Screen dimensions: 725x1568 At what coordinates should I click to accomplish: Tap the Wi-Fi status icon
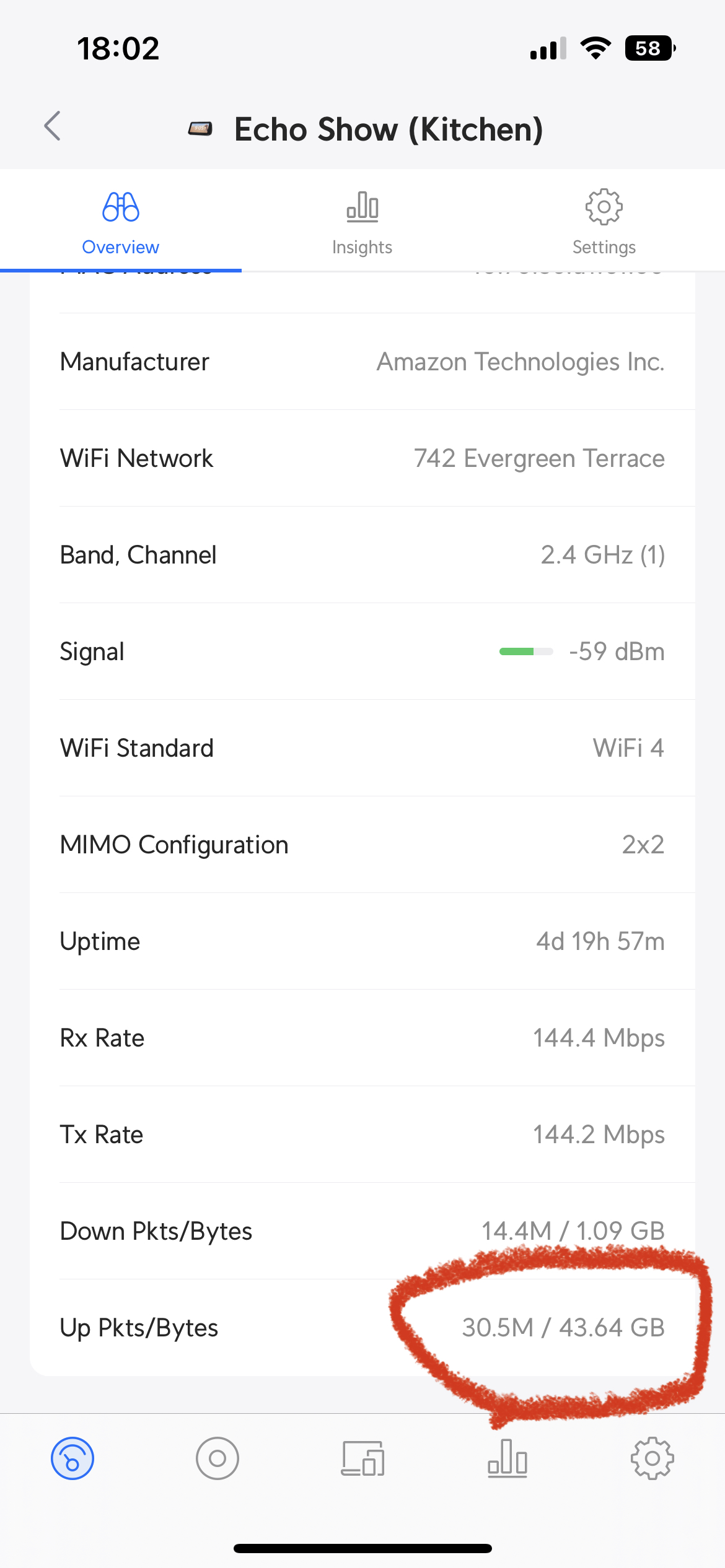[595, 48]
